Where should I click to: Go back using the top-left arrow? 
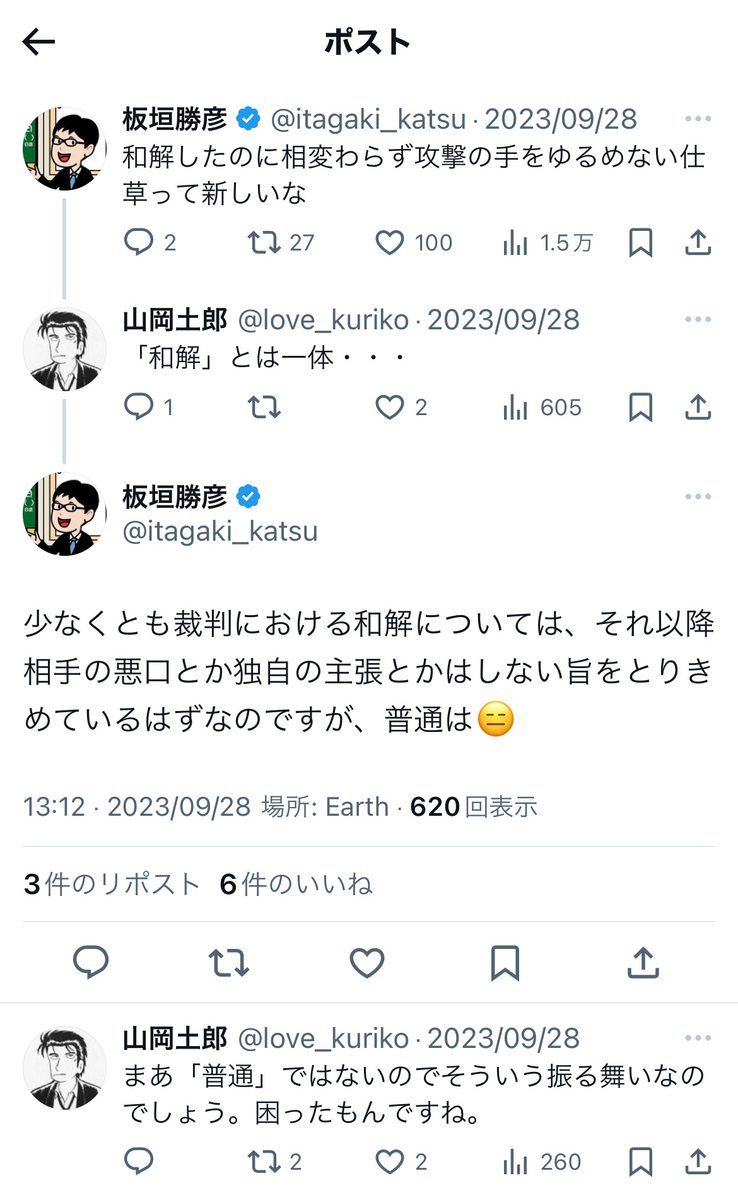click(39, 42)
